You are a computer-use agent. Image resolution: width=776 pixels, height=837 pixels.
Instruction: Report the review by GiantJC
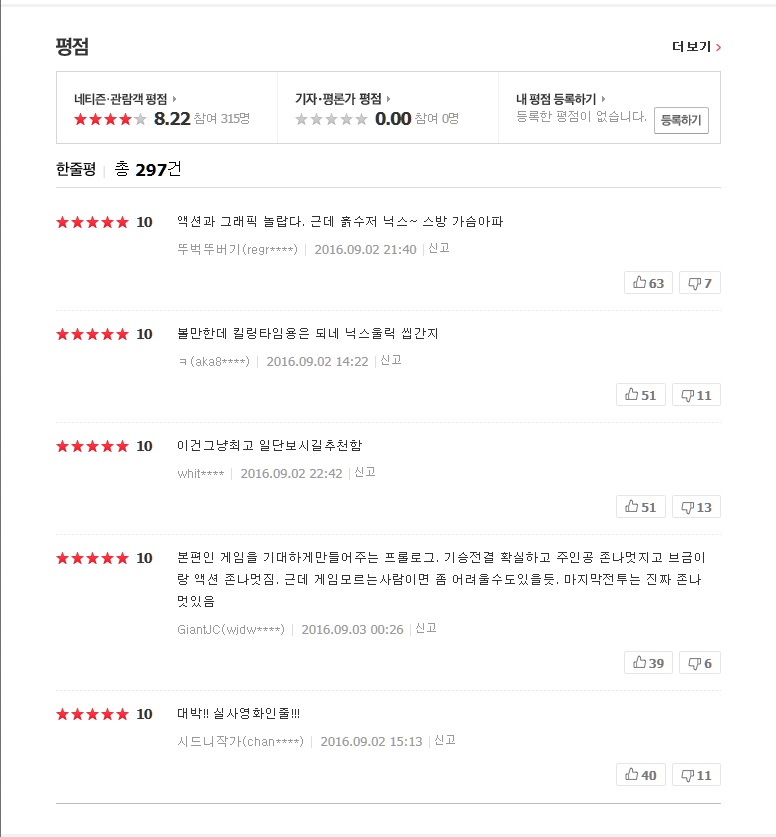[x=426, y=628]
